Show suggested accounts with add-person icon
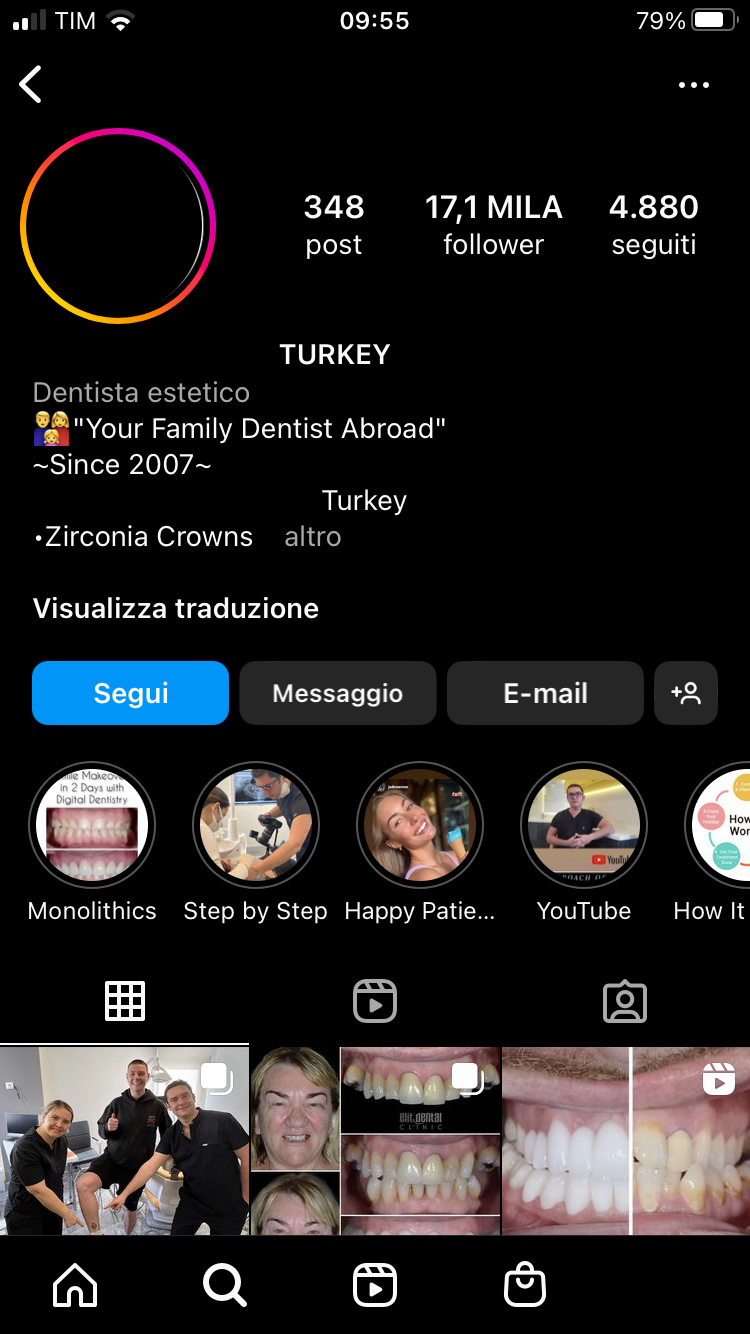Image resolution: width=750 pixels, height=1334 pixels. 686,693
